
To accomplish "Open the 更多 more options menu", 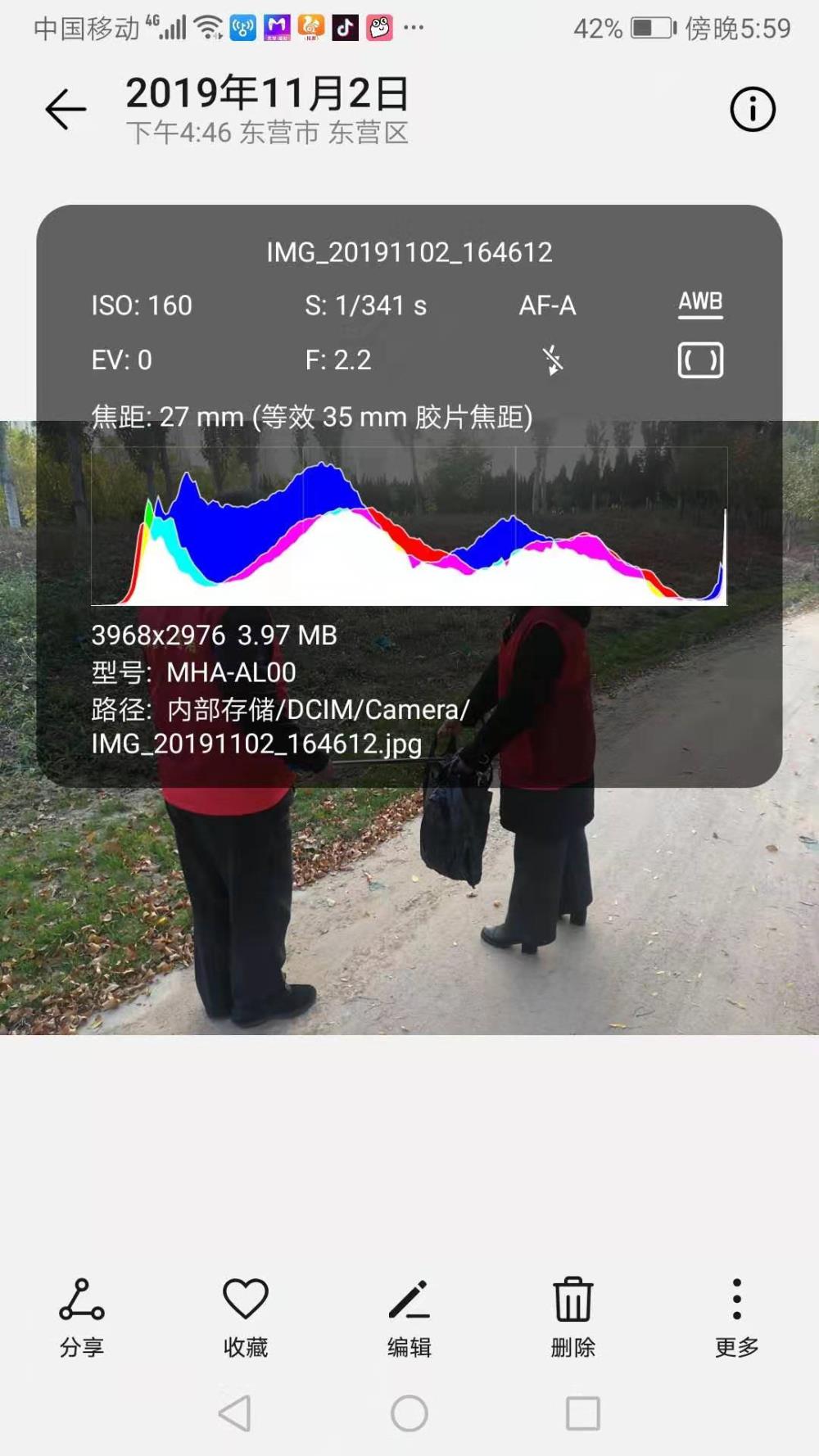I will point(737,1318).
